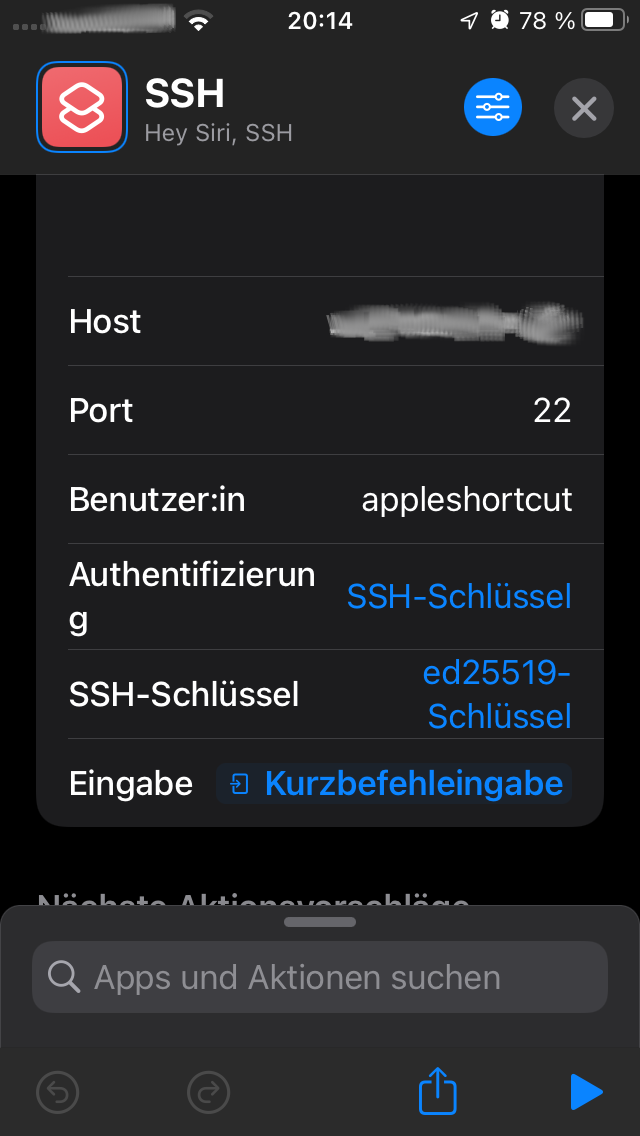This screenshot has width=640, height=1136.
Task: Close the SSH shortcut editor
Action: point(583,108)
